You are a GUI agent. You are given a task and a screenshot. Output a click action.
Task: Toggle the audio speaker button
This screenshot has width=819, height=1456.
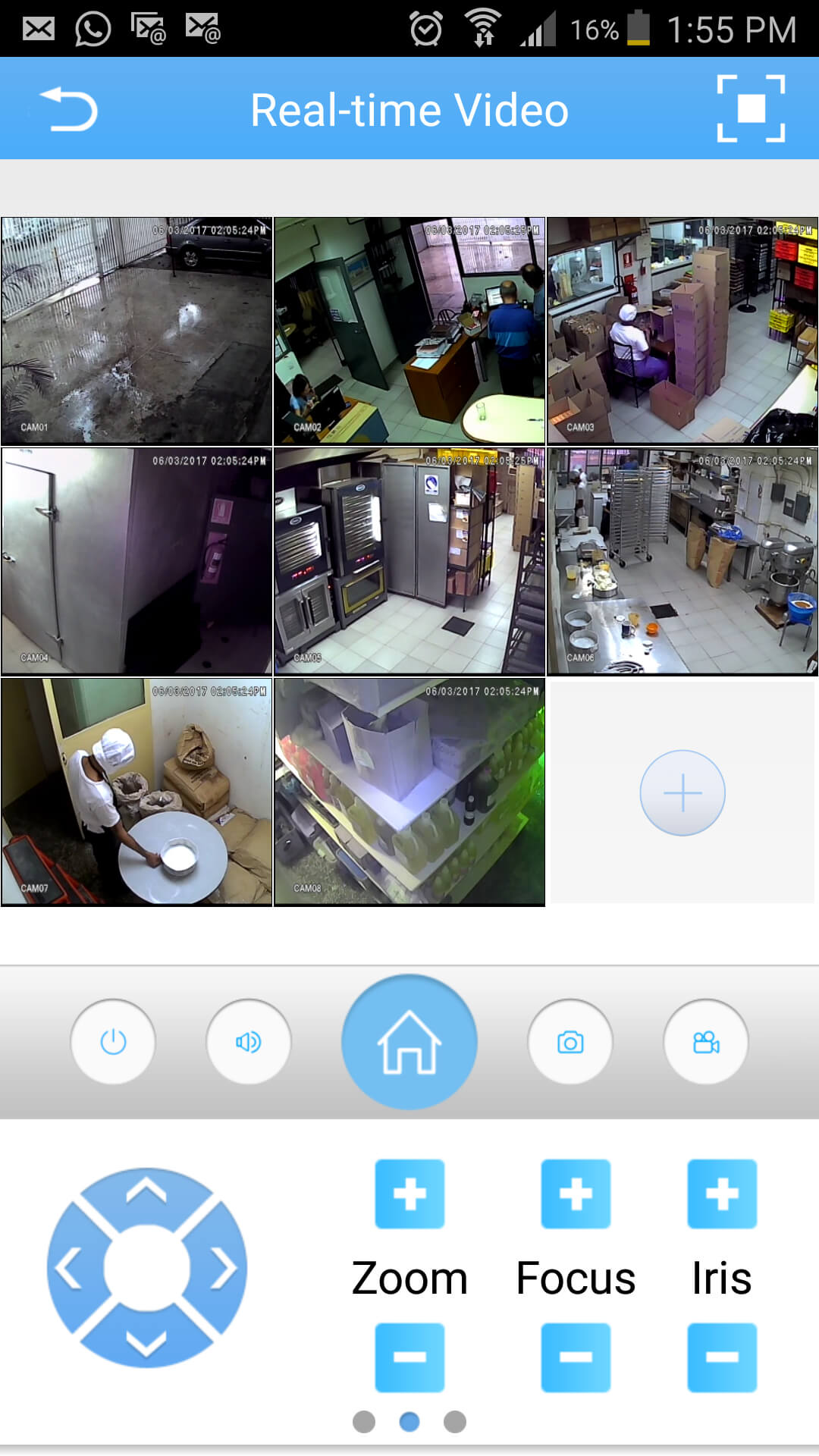[x=249, y=1042]
